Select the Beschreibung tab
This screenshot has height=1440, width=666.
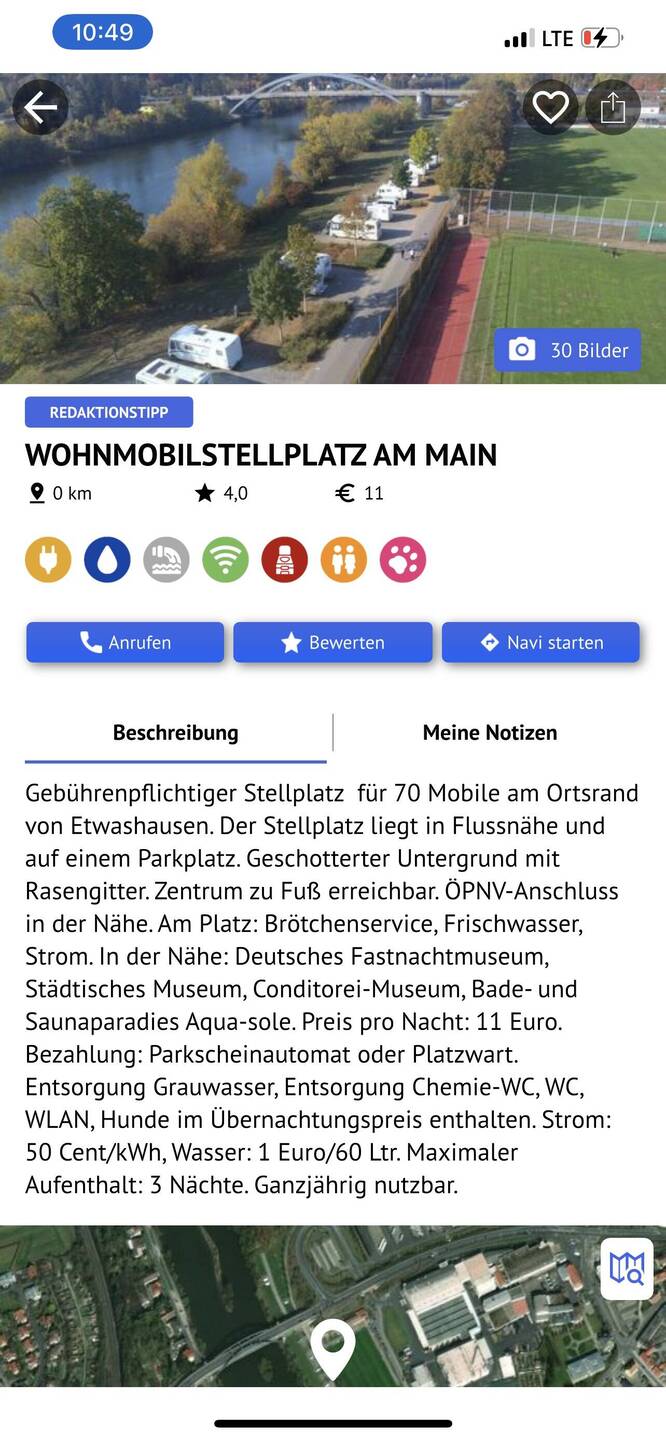click(176, 732)
